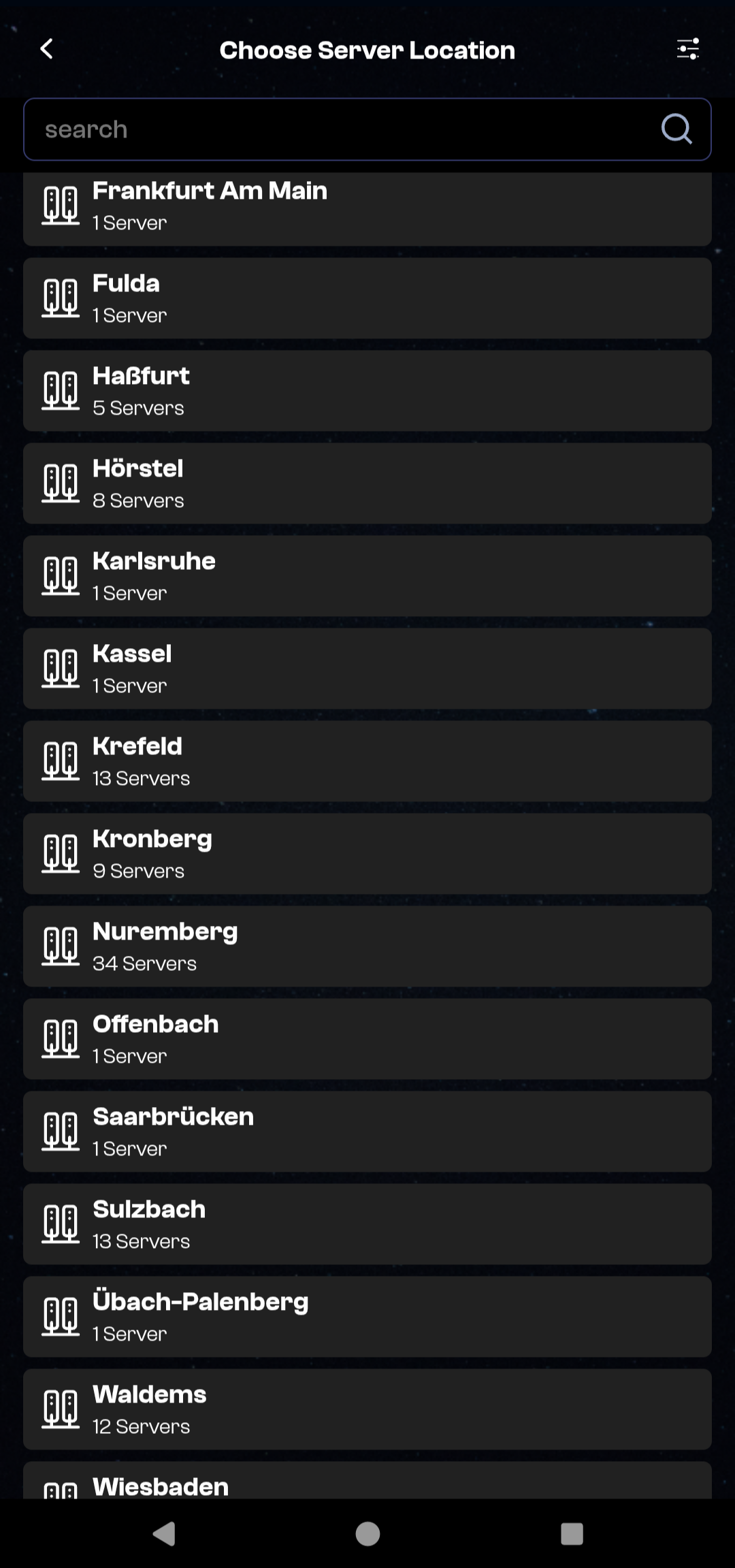
Task: Select Hörstel location
Action: pos(367,483)
